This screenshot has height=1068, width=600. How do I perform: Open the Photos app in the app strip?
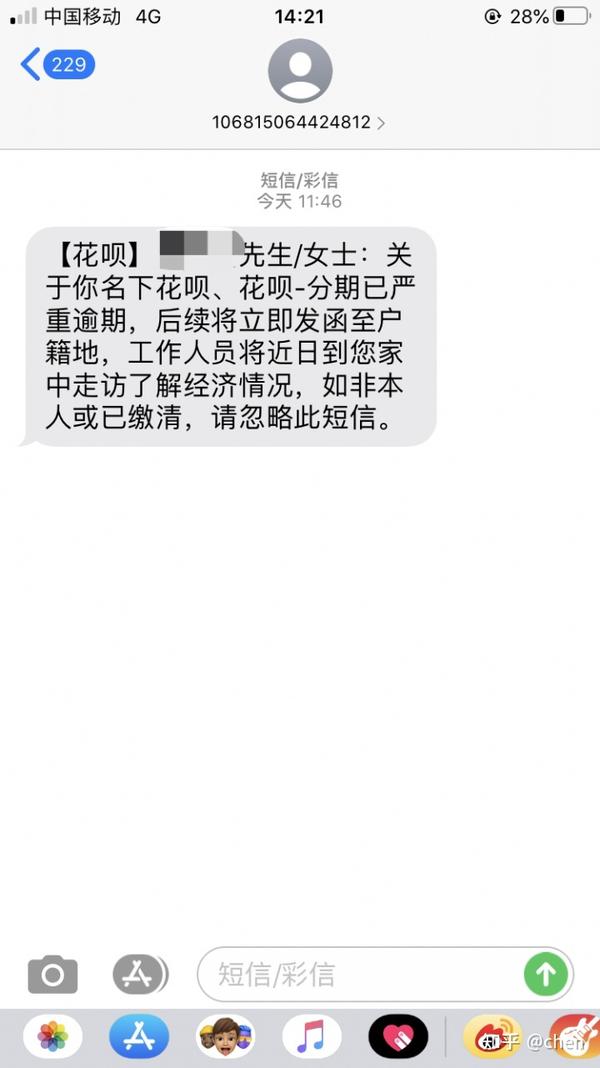(x=52, y=1036)
